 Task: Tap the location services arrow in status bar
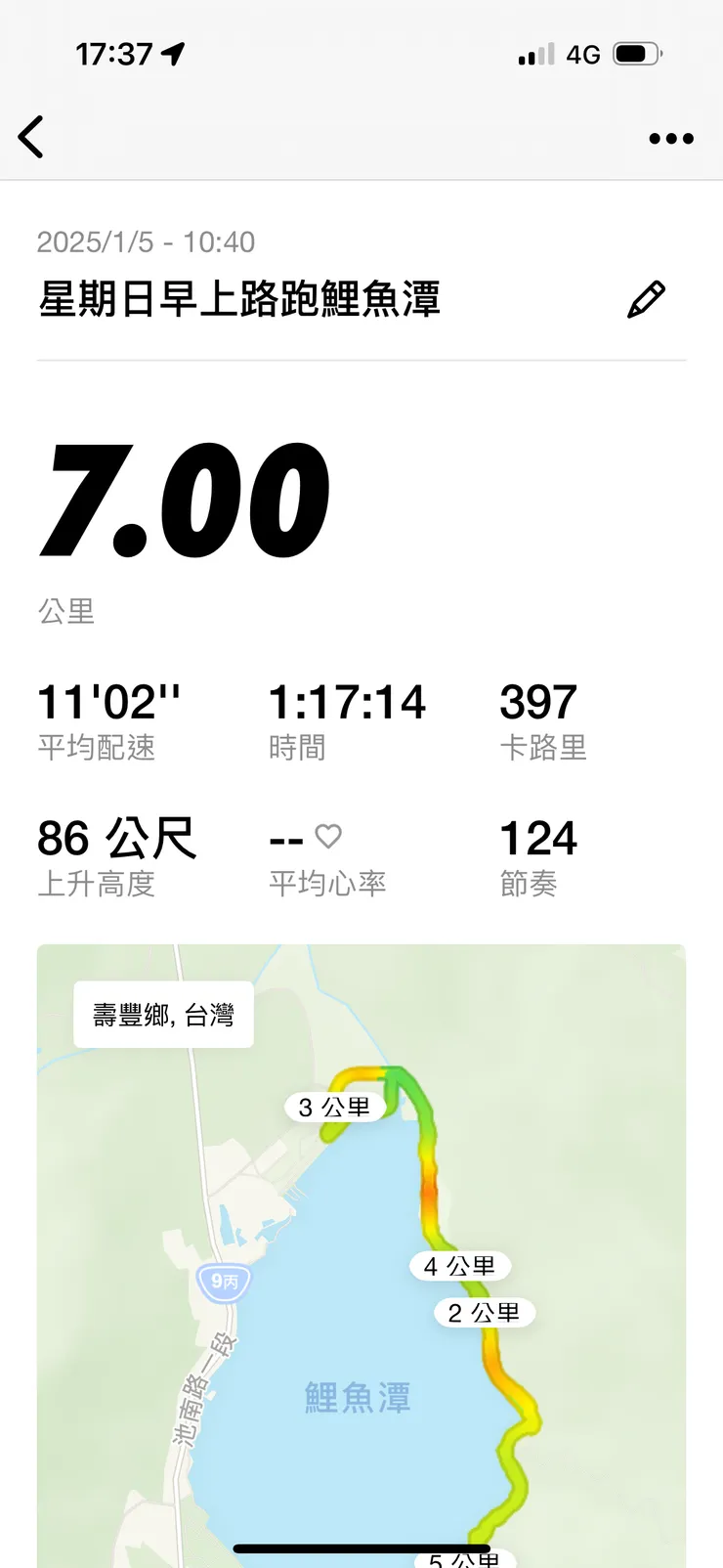[x=174, y=55]
